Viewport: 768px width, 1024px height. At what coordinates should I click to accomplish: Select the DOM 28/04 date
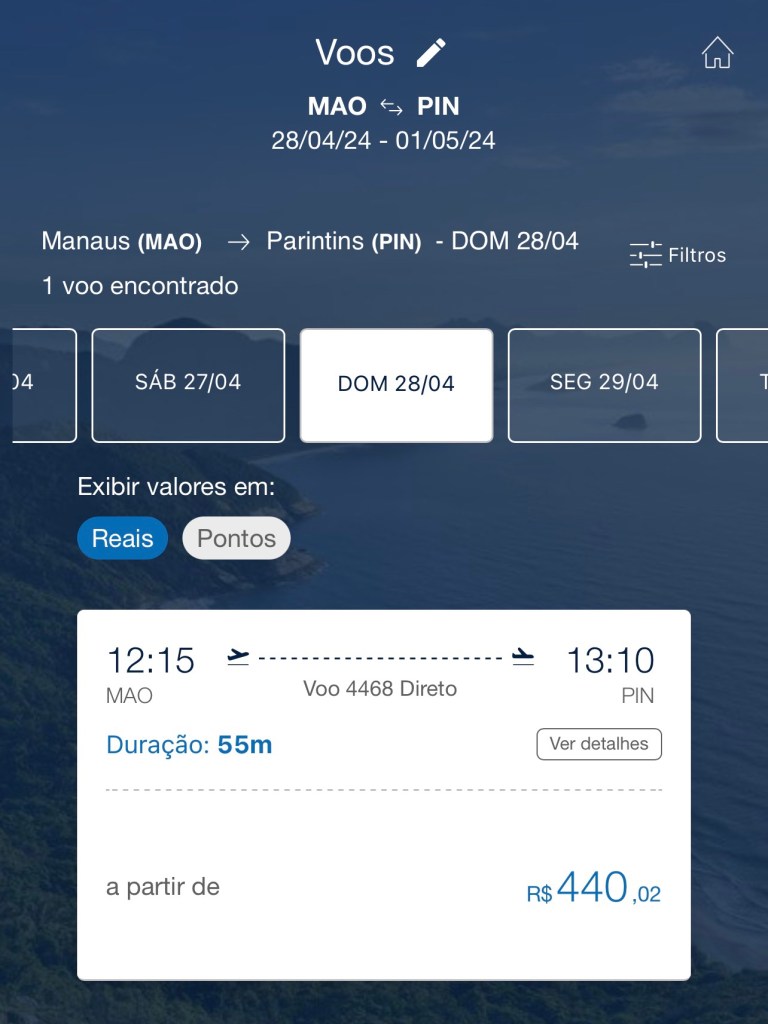click(x=396, y=385)
